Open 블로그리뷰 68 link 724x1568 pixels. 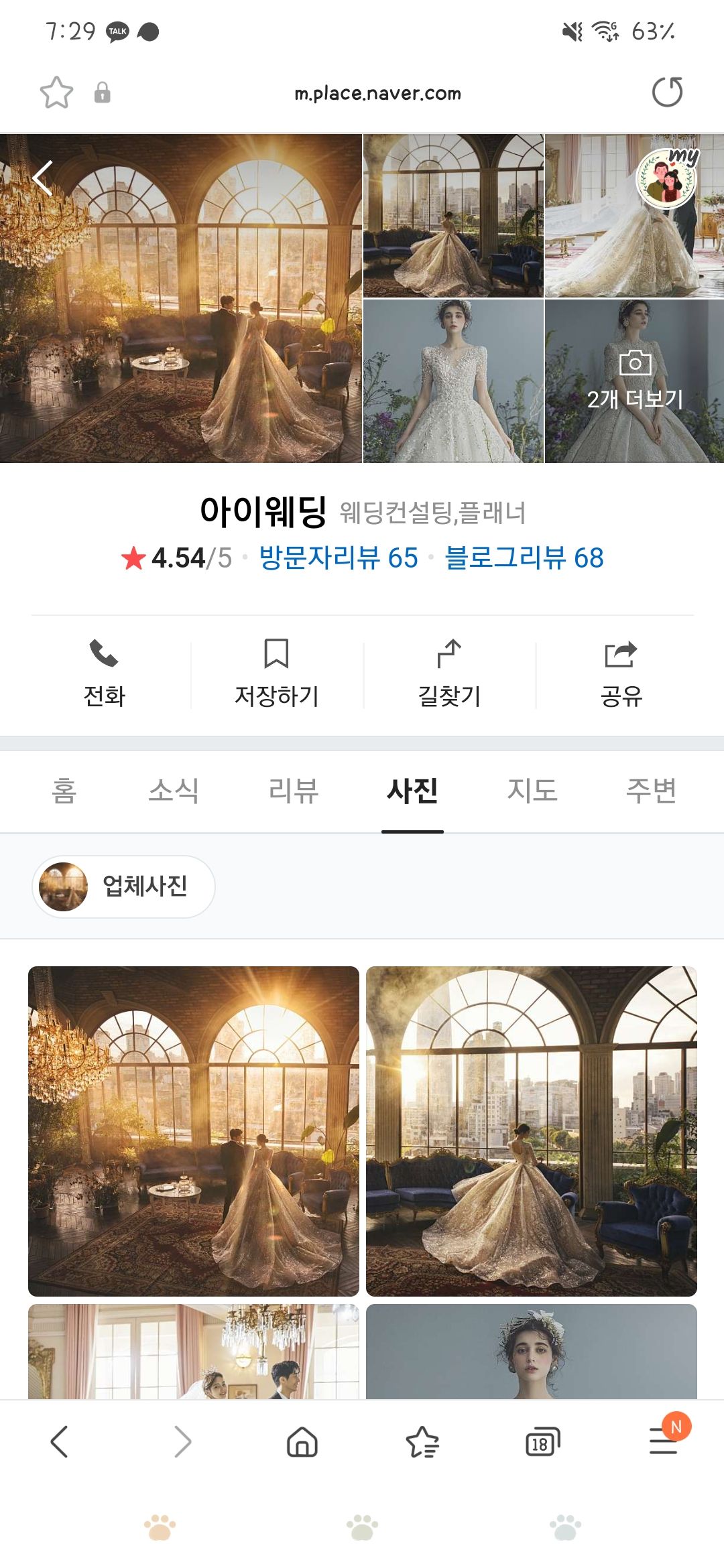click(x=524, y=558)
